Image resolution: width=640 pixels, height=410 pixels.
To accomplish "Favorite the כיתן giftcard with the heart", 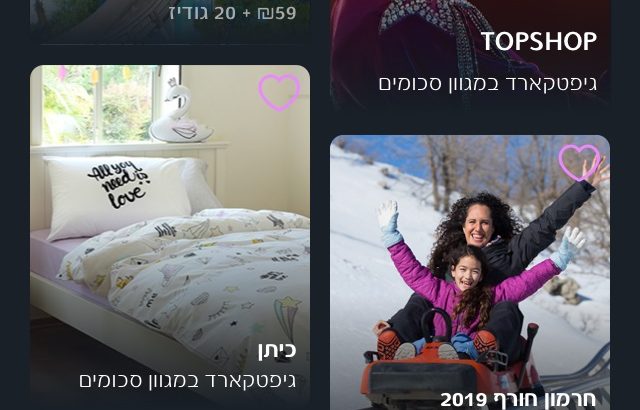I will point(279,92).
